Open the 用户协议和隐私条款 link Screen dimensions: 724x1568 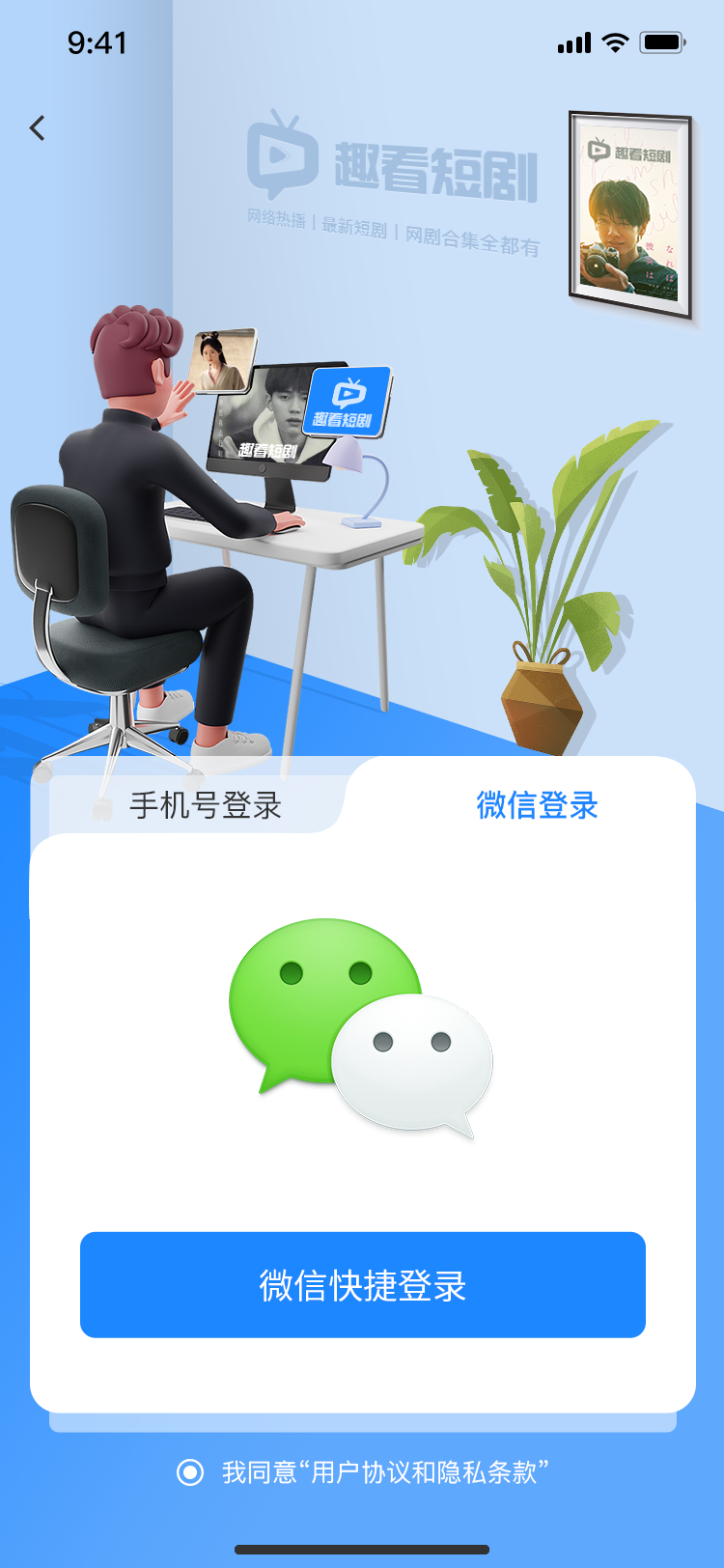(x=424, y=1472)
